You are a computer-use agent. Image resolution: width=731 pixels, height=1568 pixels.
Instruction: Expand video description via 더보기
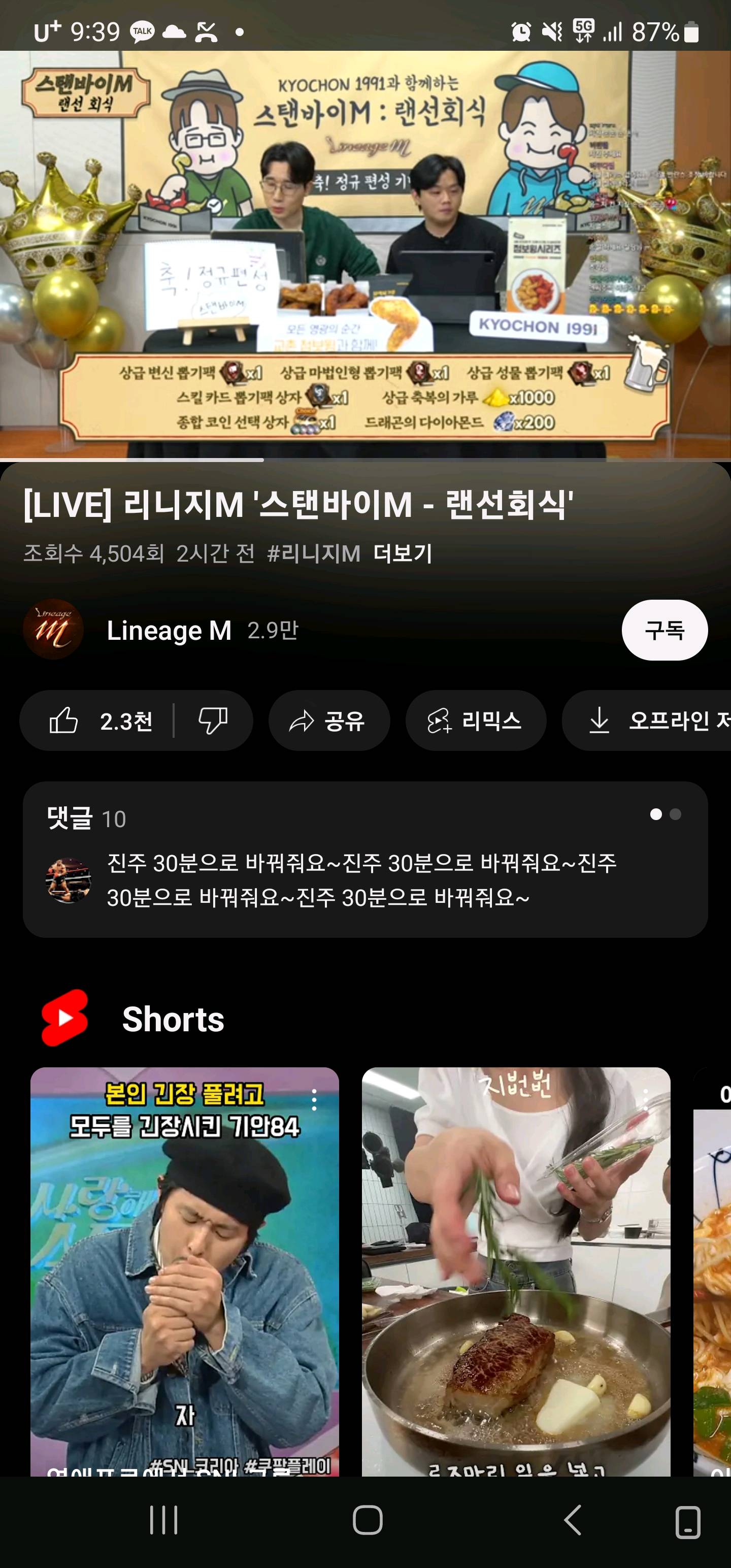(x=404, y=552)
